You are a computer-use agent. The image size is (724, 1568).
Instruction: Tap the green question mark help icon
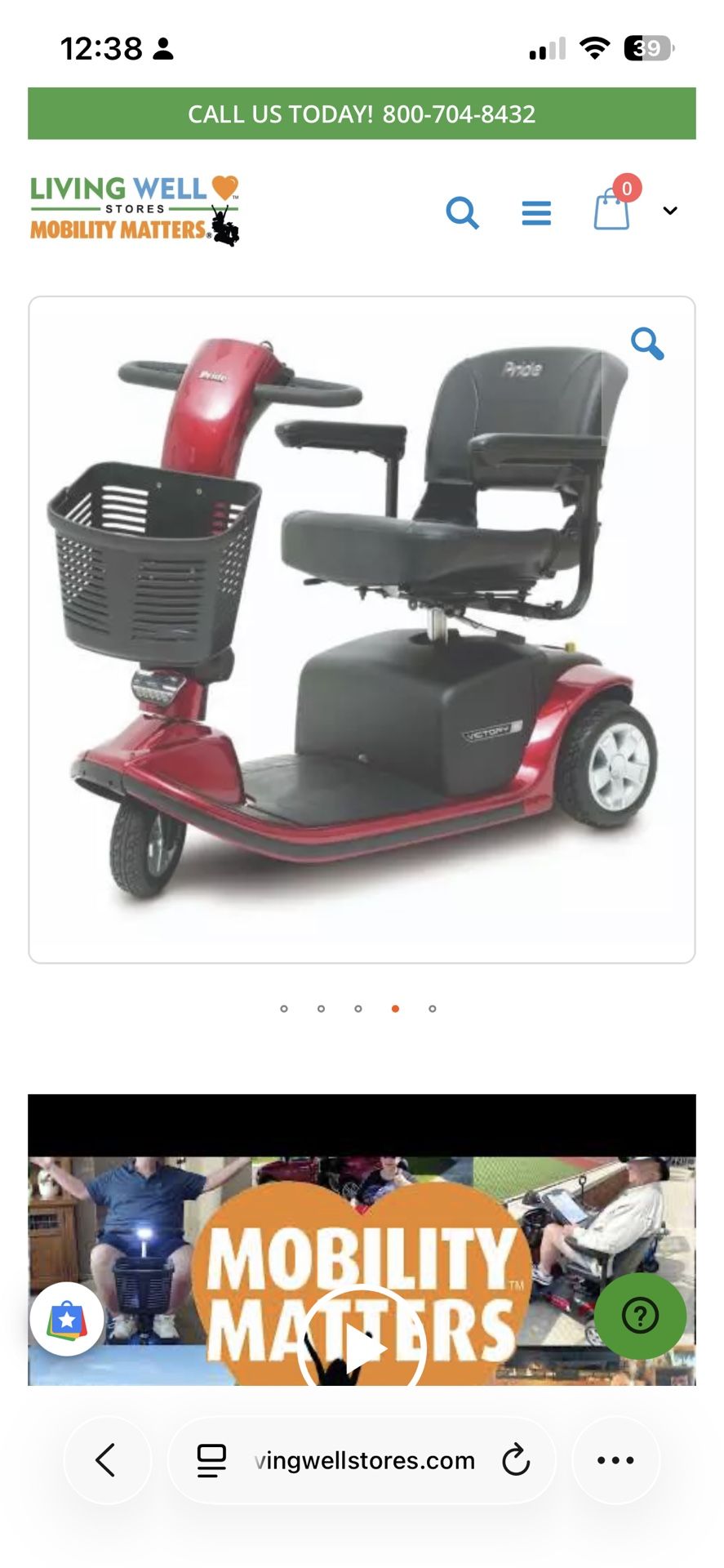[642, 1316]
